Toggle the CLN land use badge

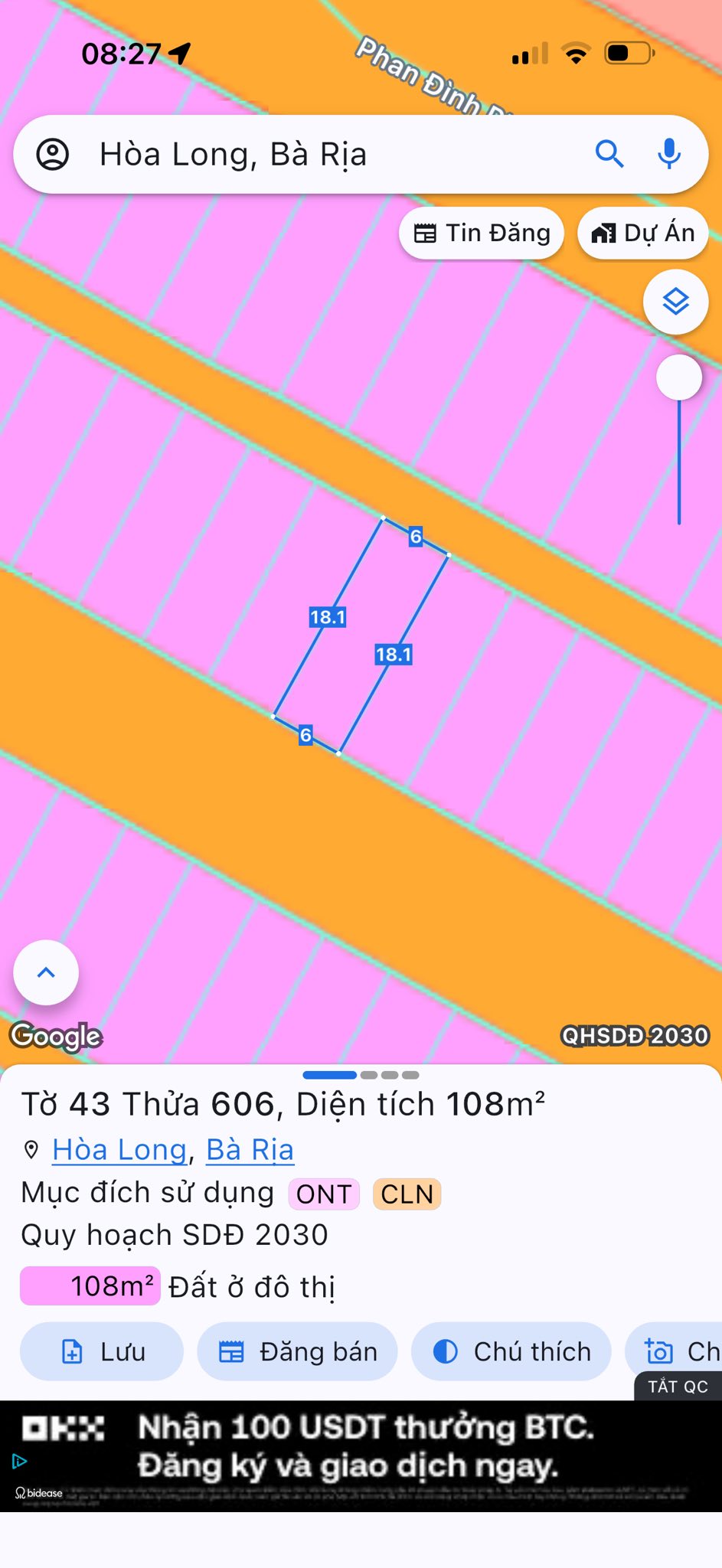(x=407, y=1194)
